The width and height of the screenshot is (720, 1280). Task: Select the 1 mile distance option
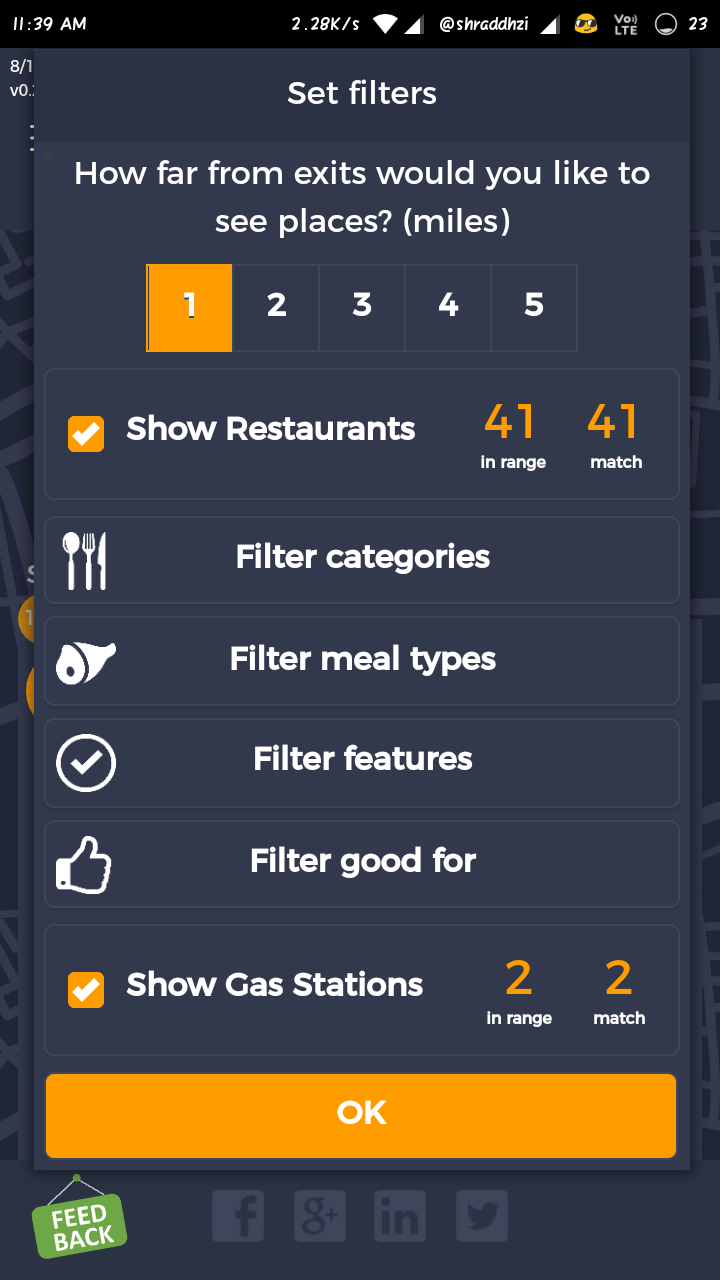click(x=190, y=307)
